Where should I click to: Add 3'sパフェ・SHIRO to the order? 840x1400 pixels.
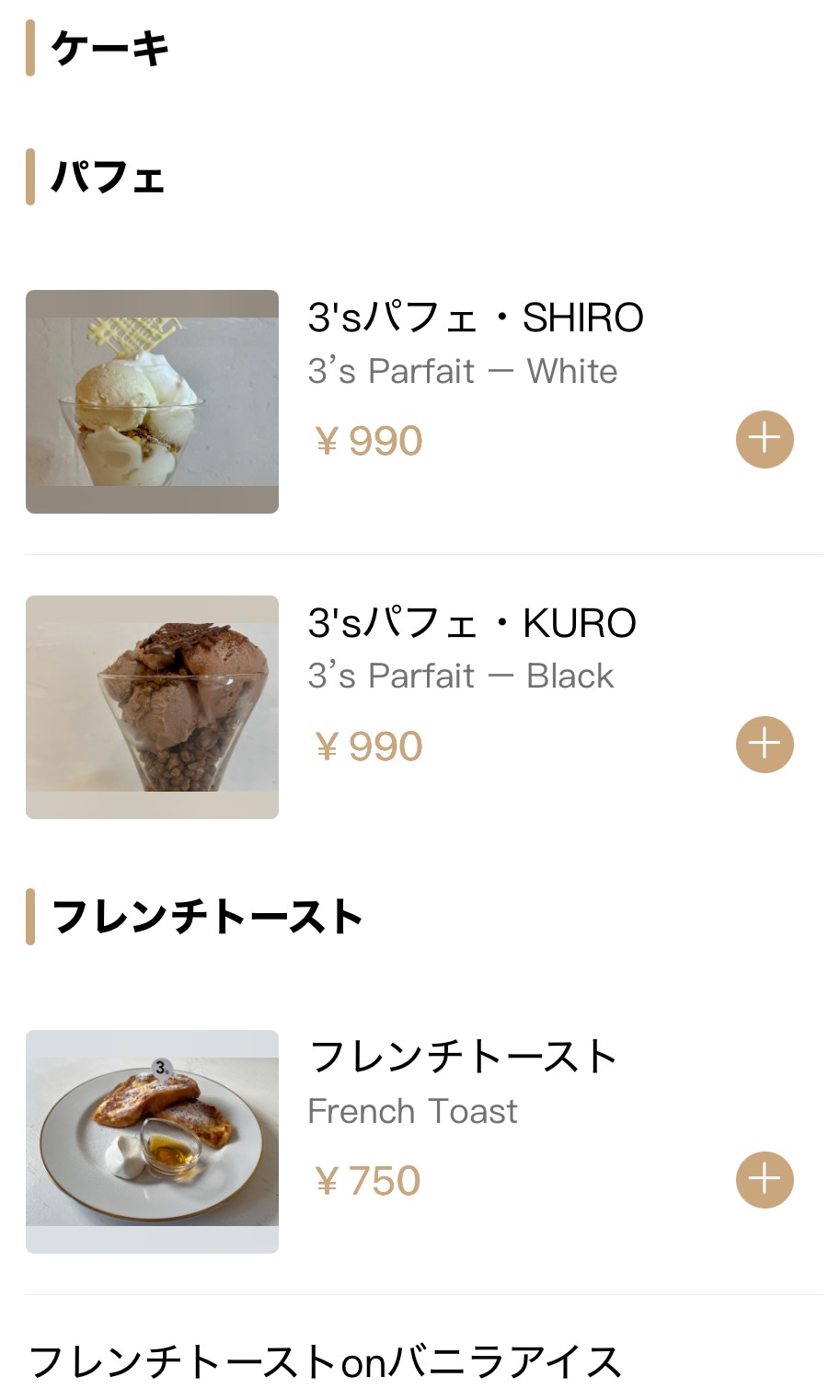coord(765,439)
